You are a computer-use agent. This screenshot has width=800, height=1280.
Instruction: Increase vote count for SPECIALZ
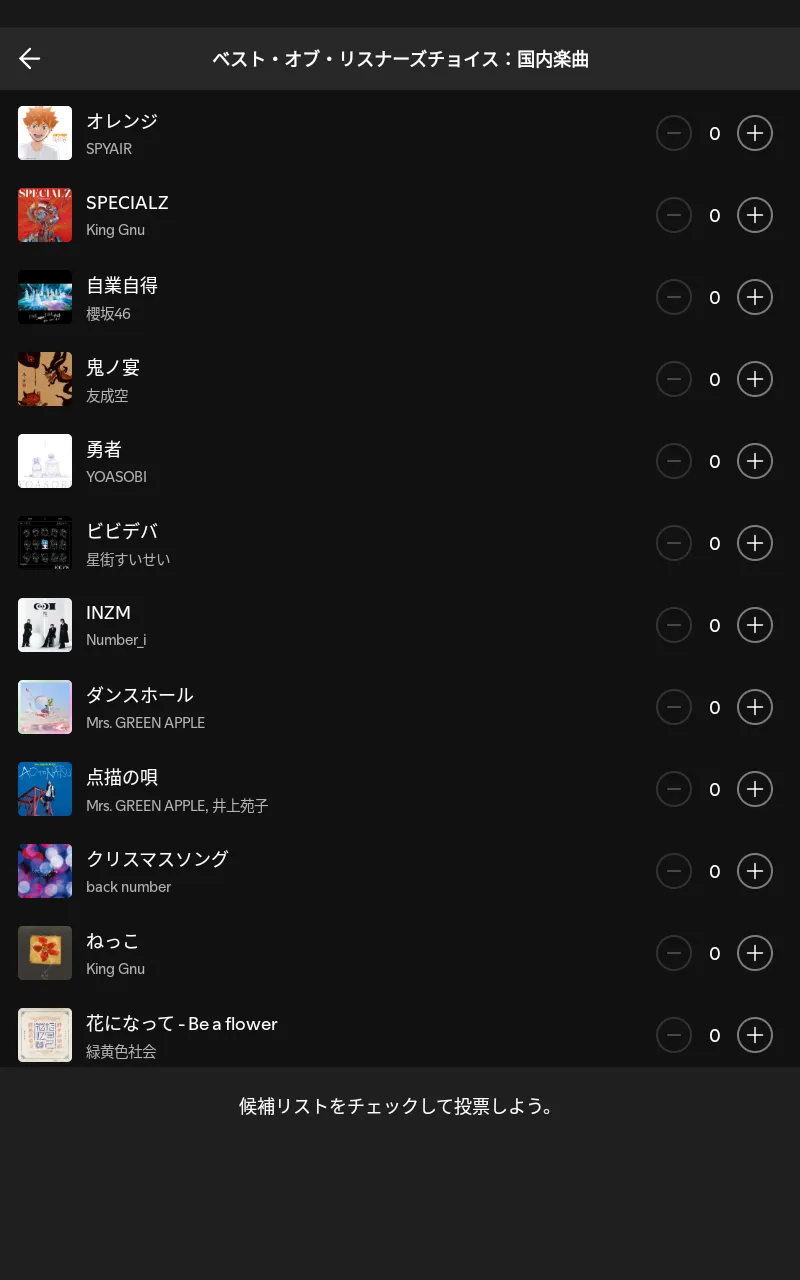coord(755,215)
